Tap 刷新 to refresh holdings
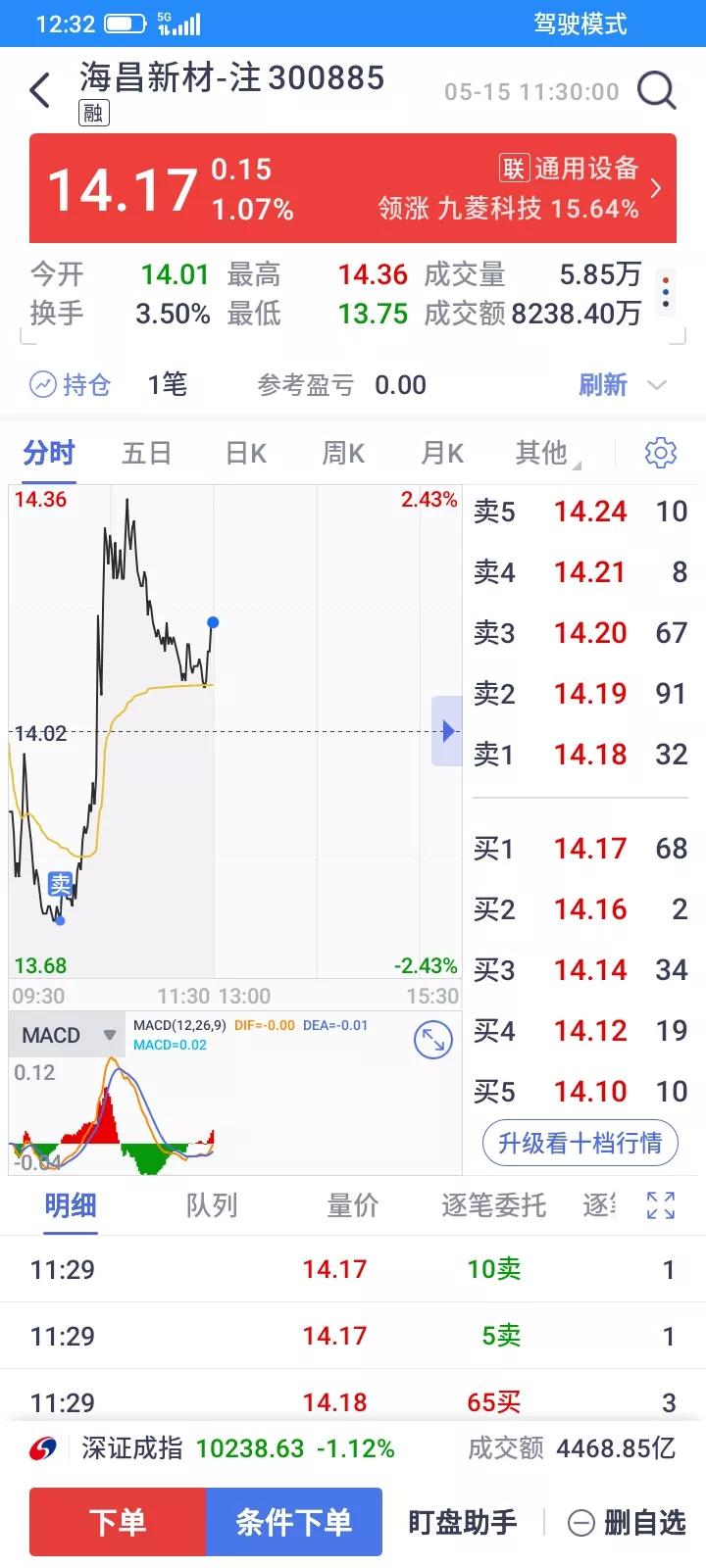This screenshot has height=1568, width=706. pyautogui.click(x=602, y=384)
